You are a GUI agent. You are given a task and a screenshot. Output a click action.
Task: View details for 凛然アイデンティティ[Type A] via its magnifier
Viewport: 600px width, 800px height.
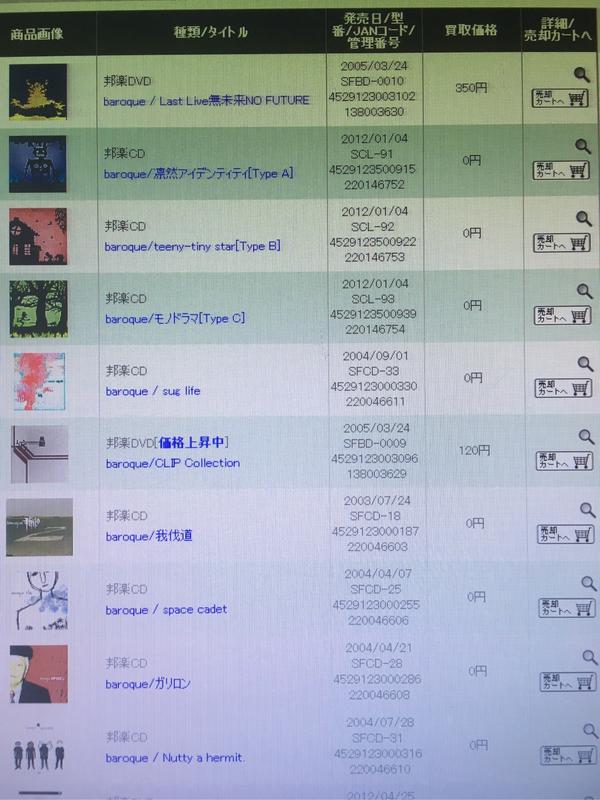pos(583,146)
